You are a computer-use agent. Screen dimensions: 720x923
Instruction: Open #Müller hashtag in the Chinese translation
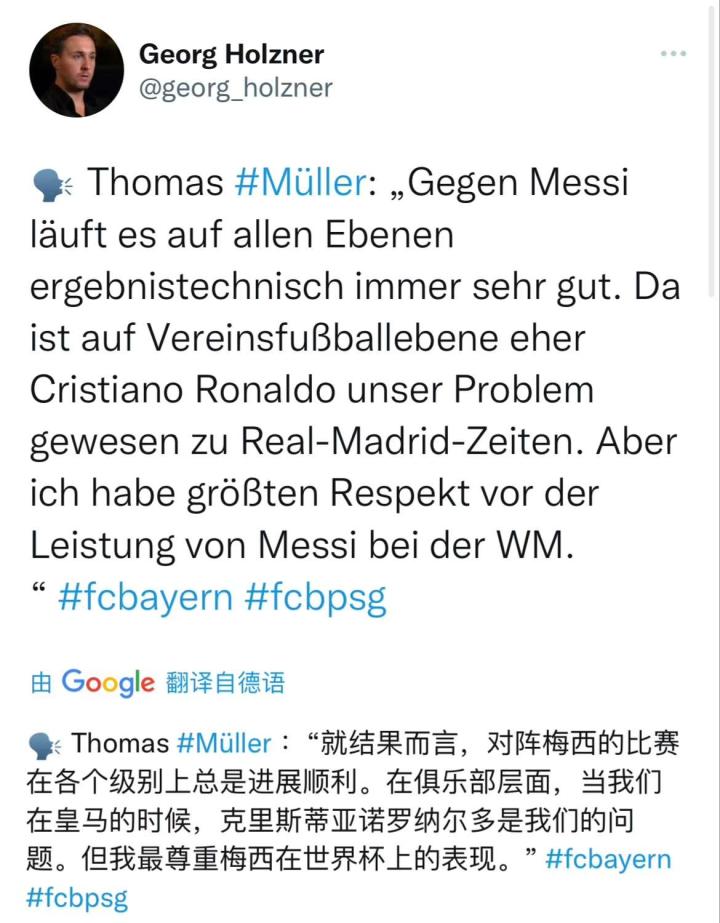coord(224,744)
